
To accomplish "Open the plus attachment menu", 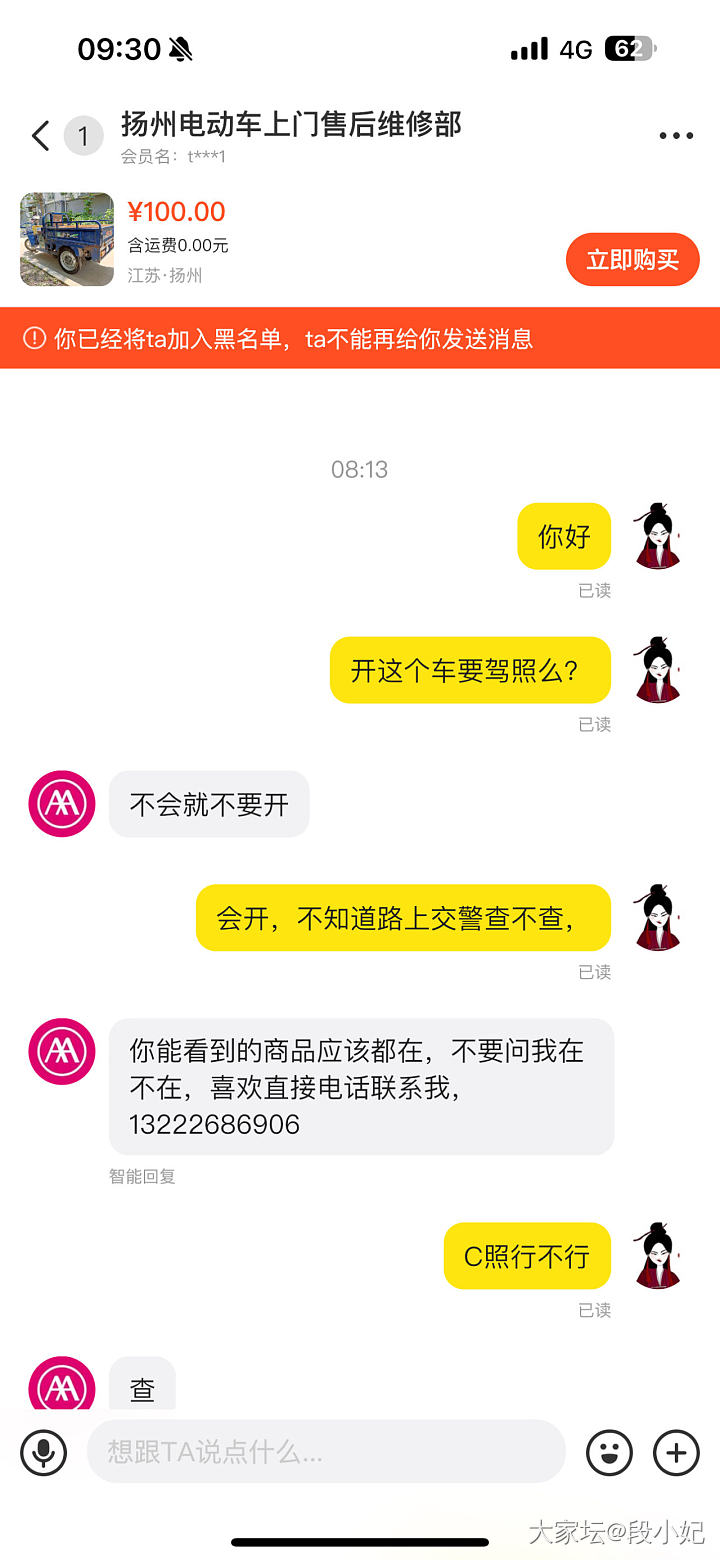I will [x=676, y=1452].
